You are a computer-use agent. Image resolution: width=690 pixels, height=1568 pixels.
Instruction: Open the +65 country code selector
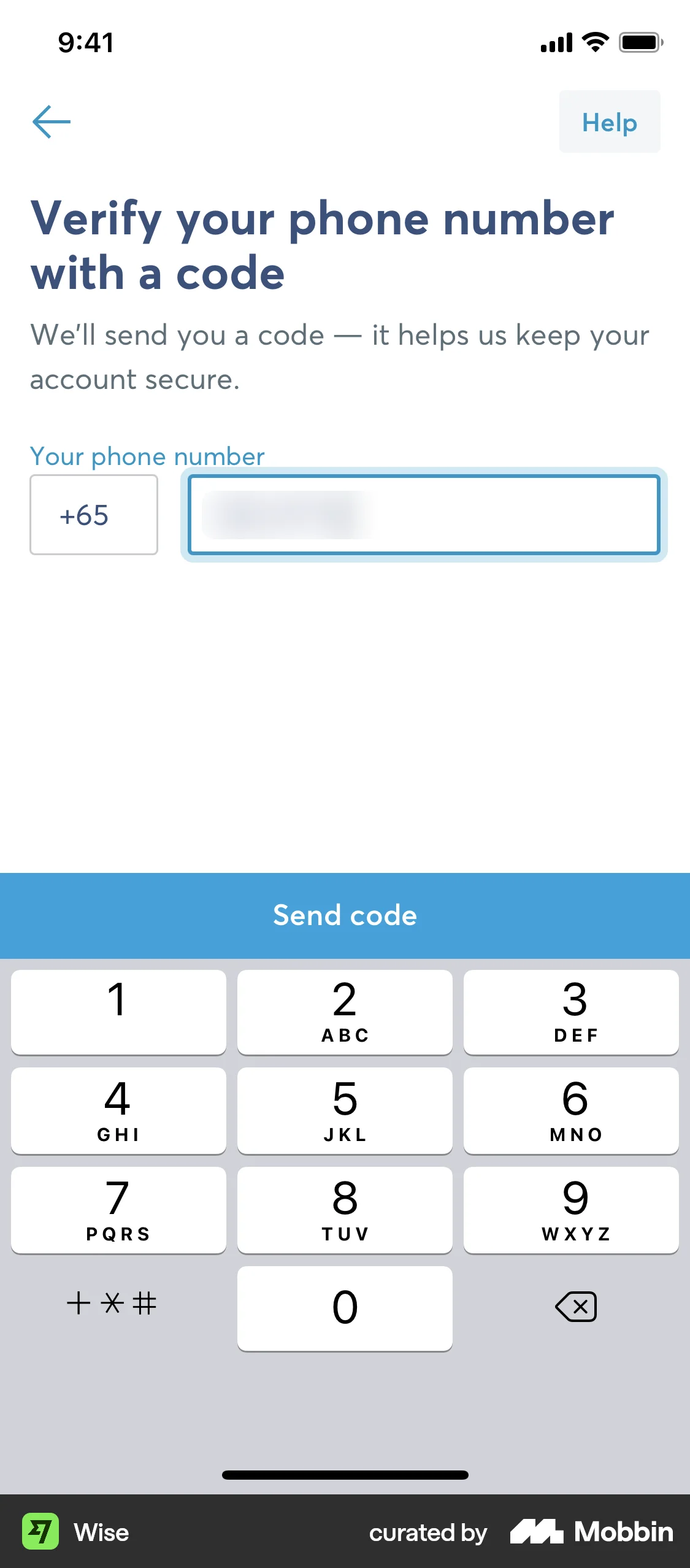tap(93, 515)
